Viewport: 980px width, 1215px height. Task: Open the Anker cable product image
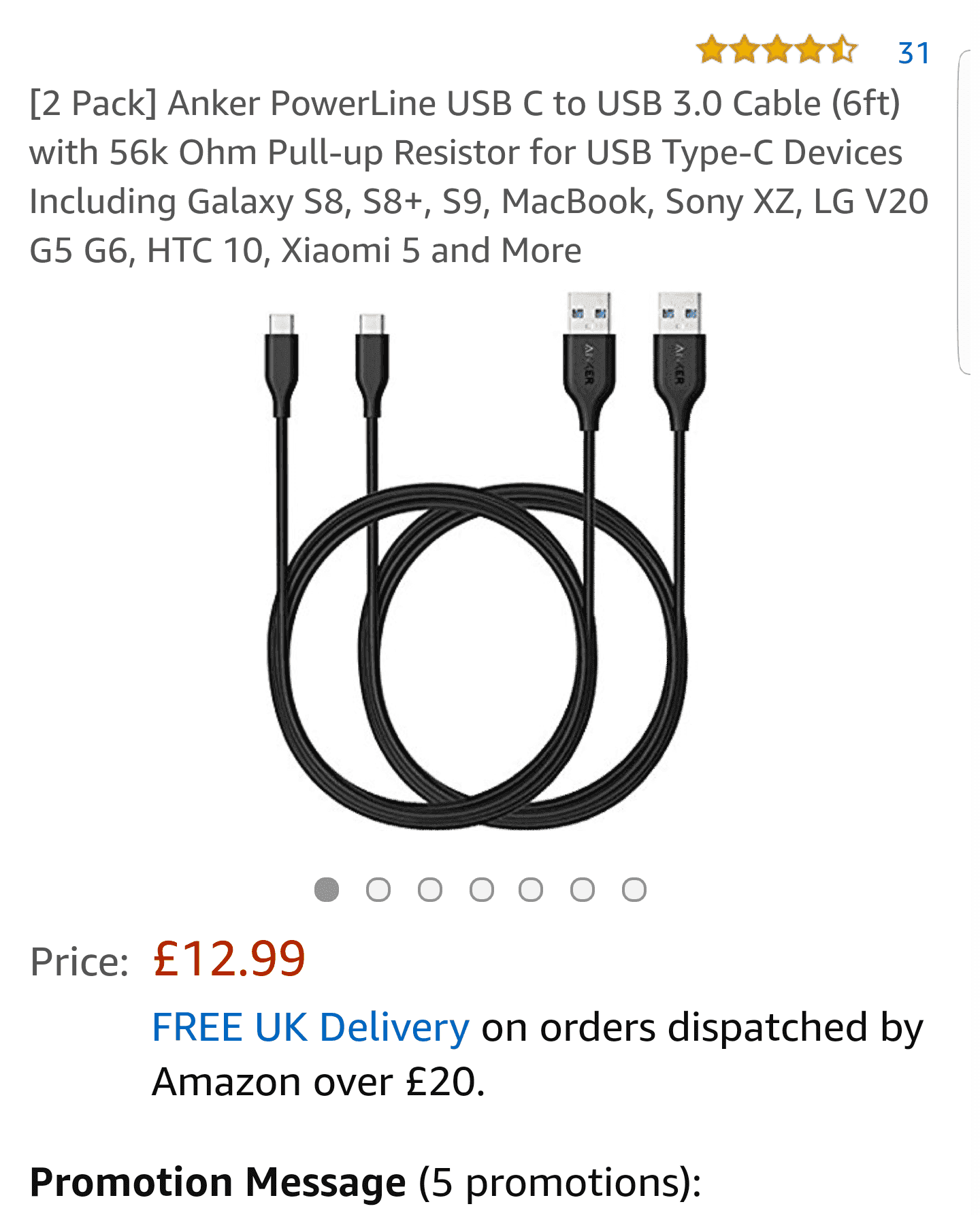[476, 561]
